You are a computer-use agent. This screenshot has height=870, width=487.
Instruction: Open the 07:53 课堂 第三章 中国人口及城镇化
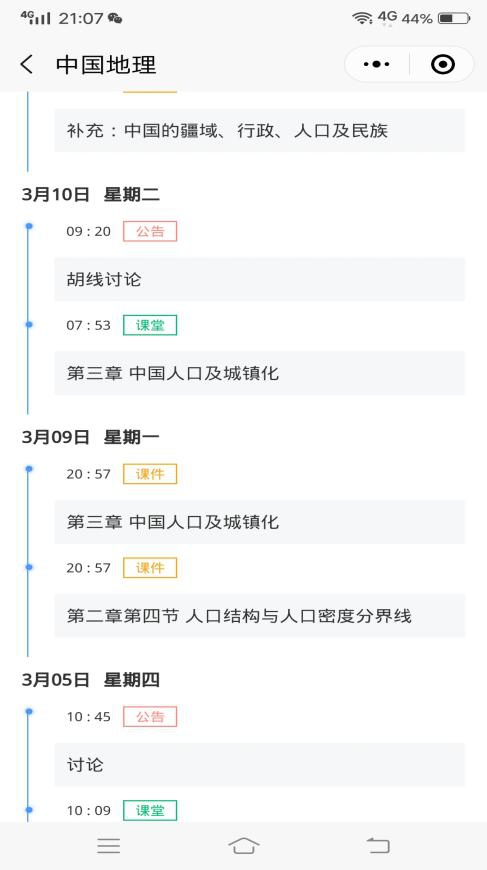(260, 373)
